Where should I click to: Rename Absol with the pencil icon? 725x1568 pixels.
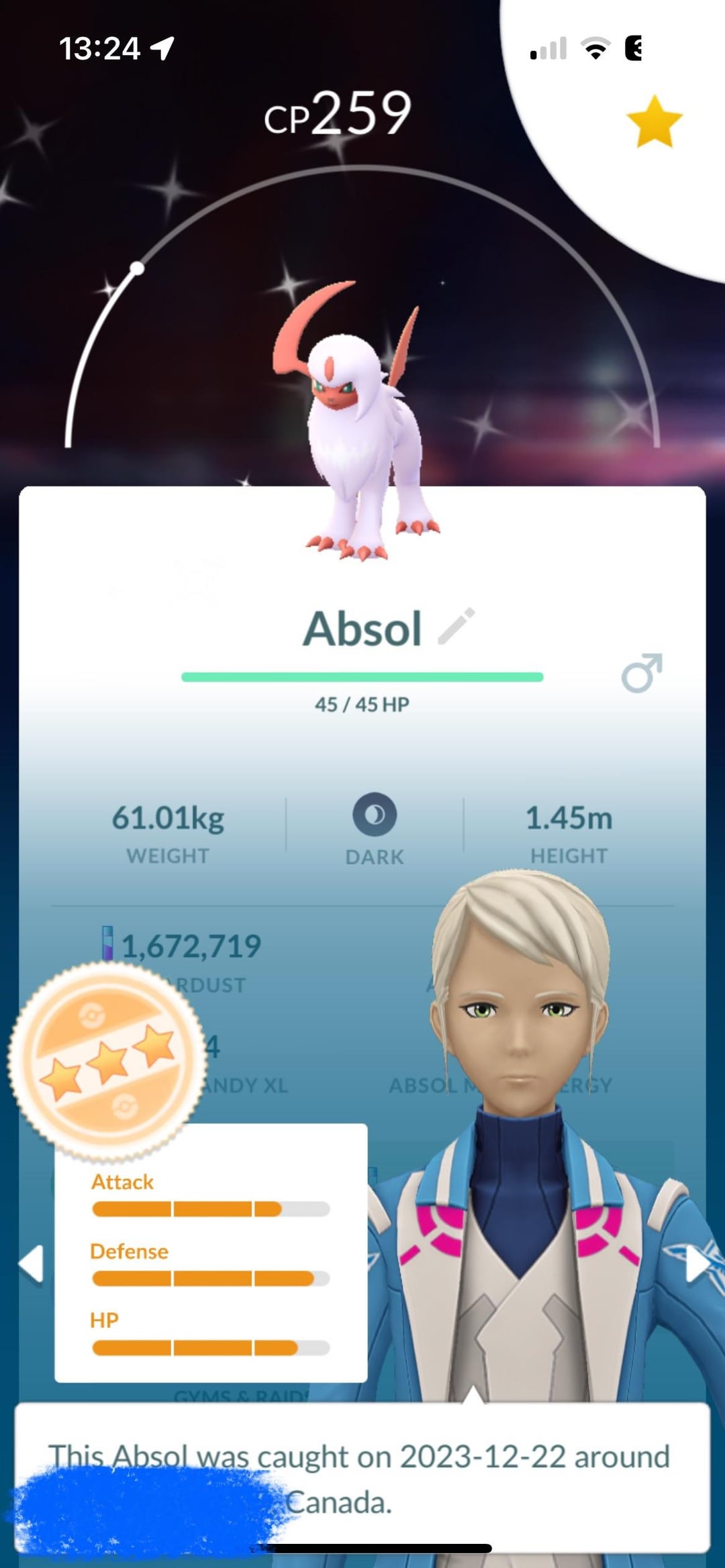pos(456,627)
